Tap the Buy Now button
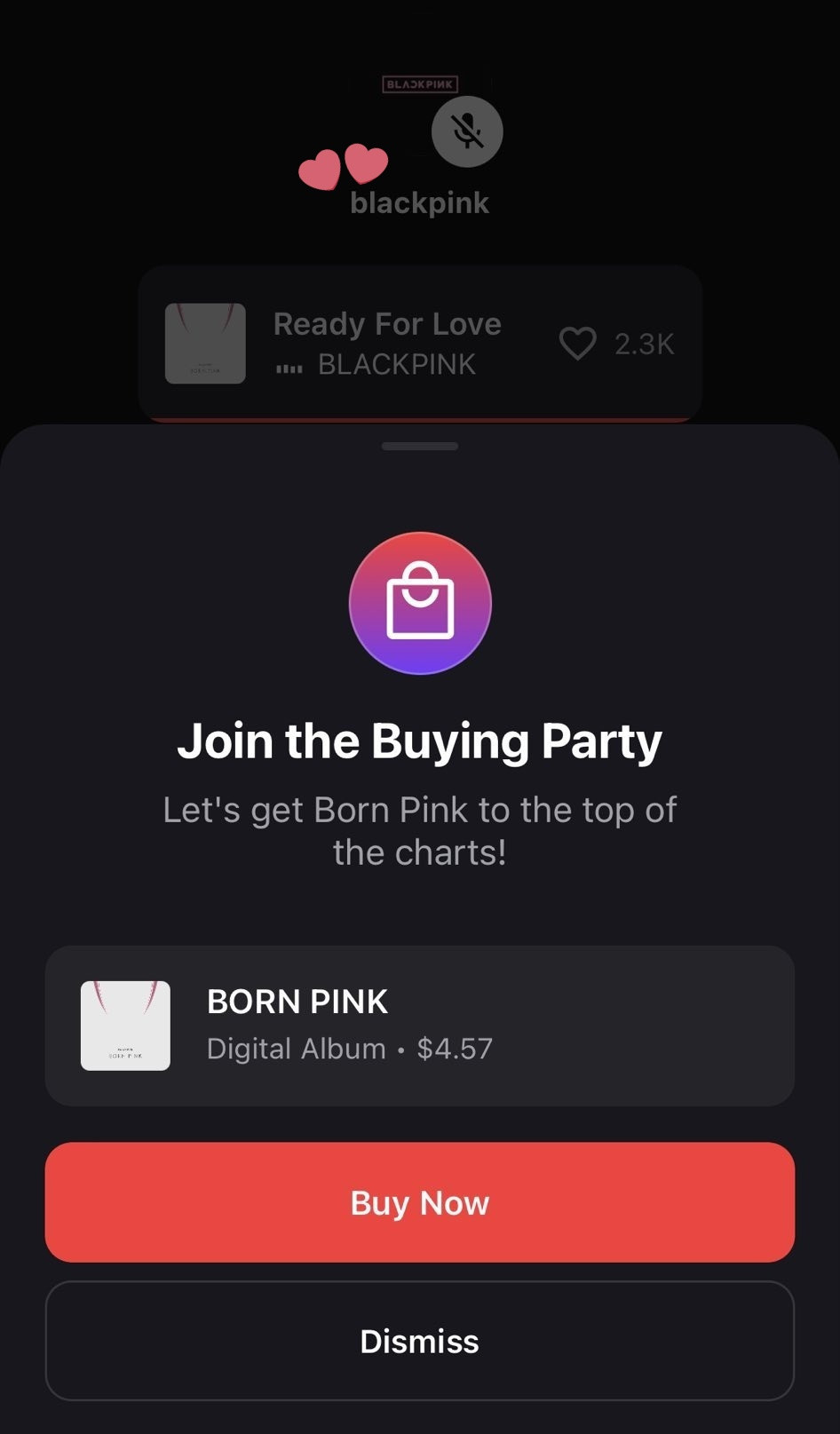 419,1202
